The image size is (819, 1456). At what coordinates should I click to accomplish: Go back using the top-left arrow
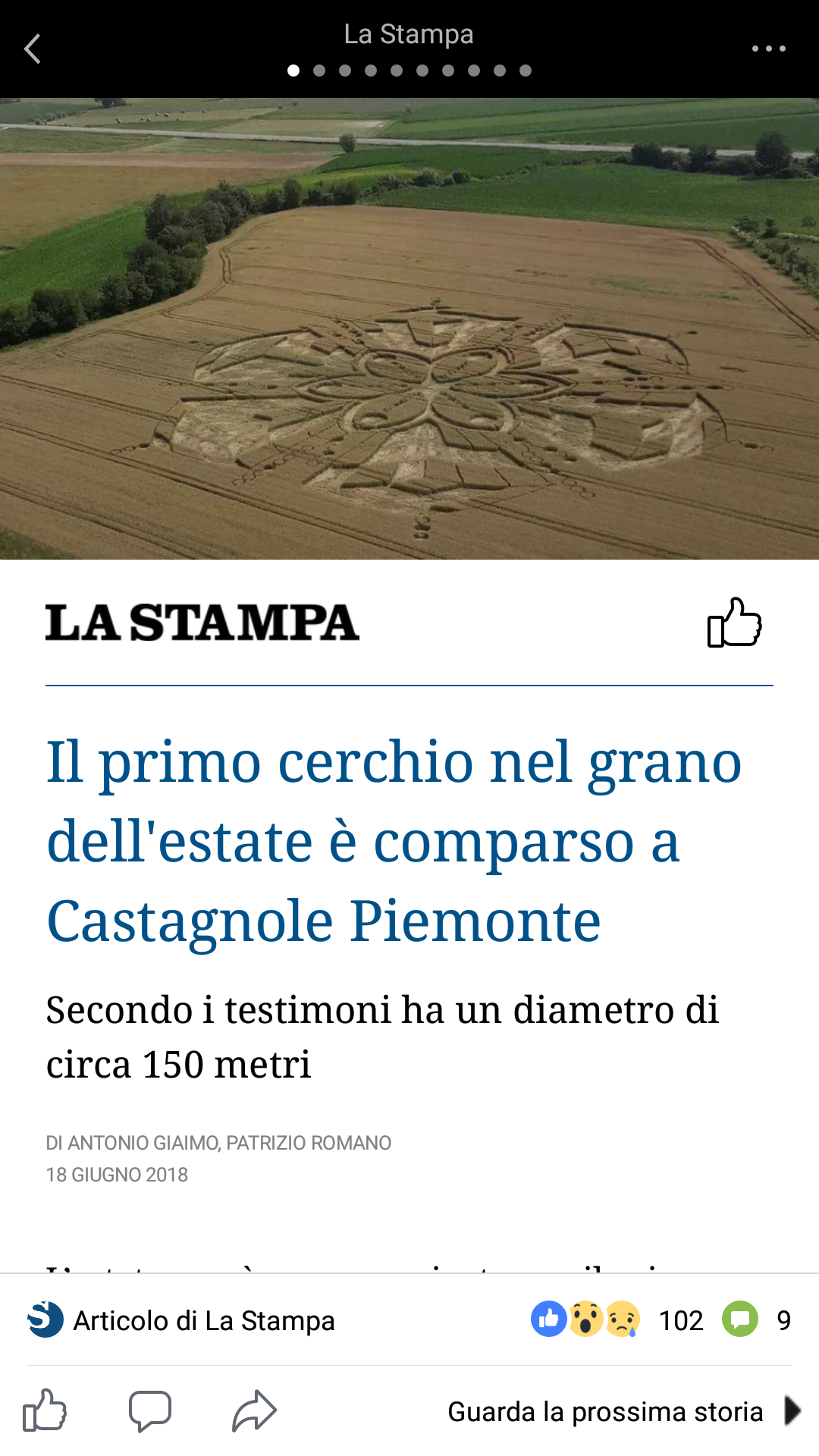(x=33, y=49)
